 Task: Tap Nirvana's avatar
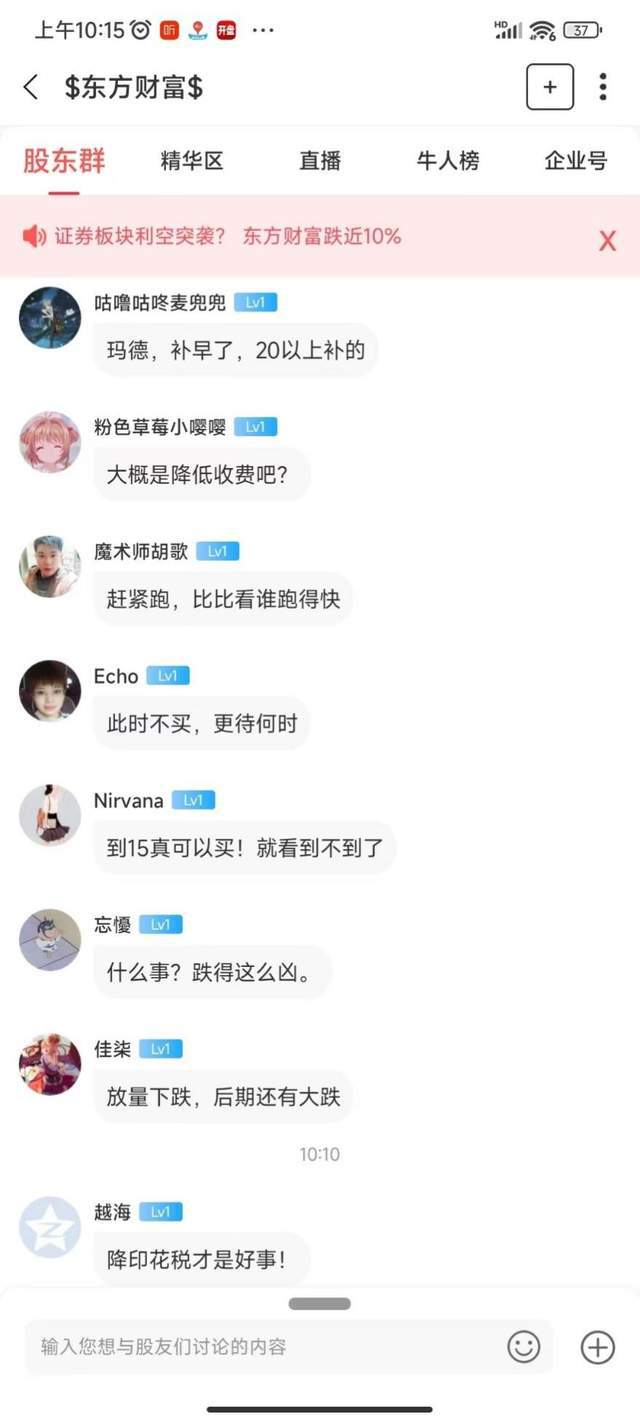pyautogui.click(x=50, y=815)
